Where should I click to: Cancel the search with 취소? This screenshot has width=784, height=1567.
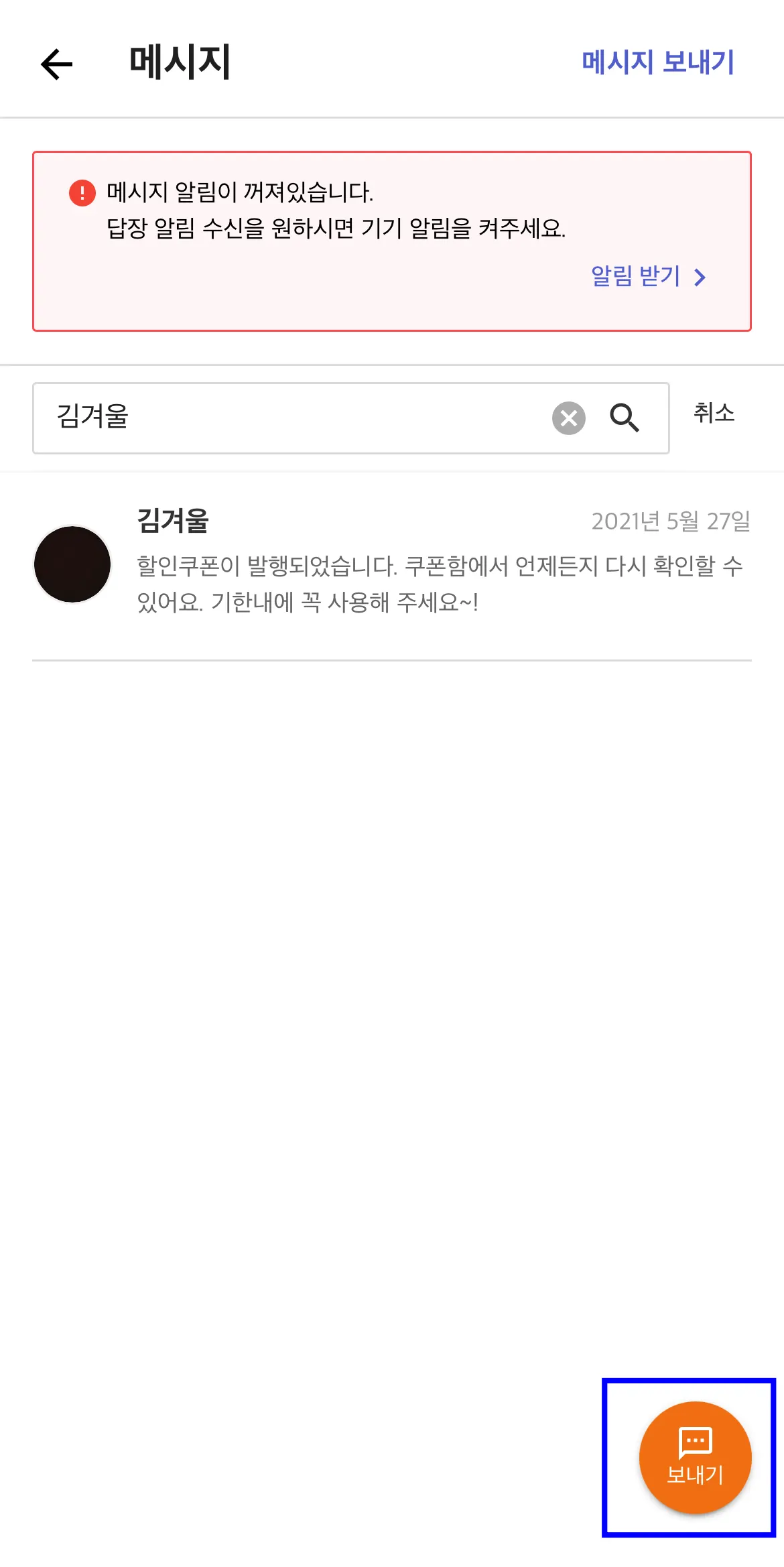click(x=714, y=413)
